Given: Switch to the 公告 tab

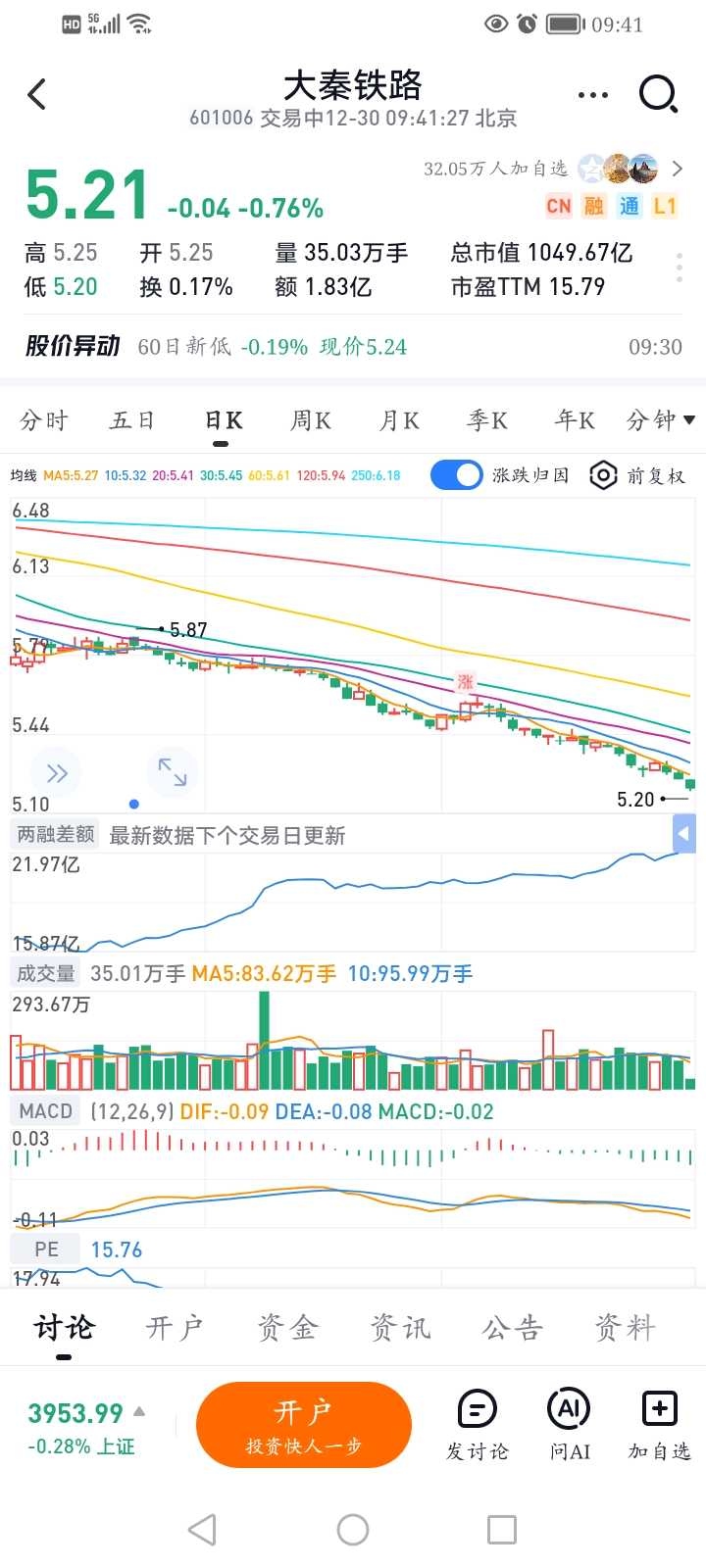Looking at the screenshot, I should (512, 1328).
